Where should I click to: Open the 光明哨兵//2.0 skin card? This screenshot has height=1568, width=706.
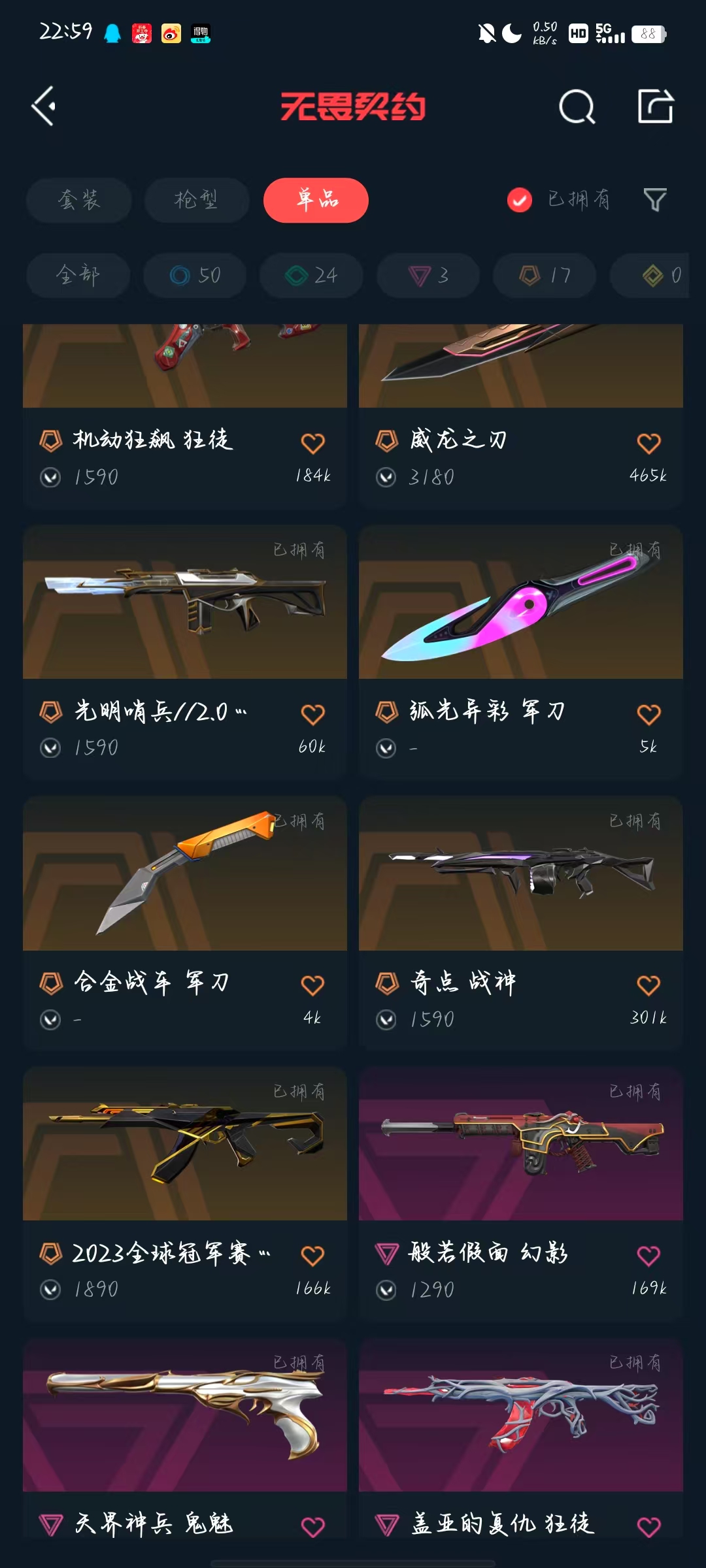coord(185,651)
